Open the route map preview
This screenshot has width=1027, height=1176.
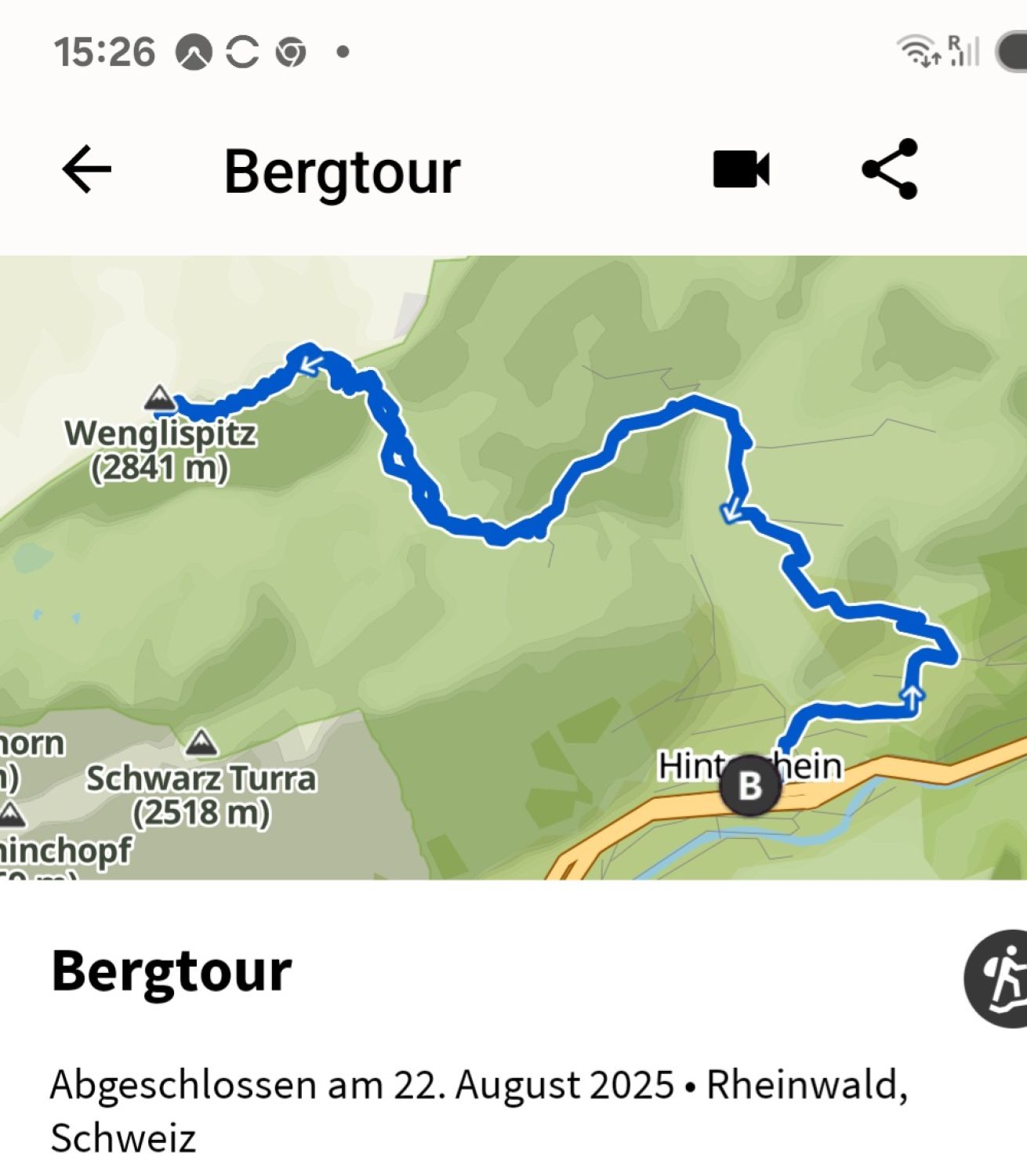click(513, 566)
